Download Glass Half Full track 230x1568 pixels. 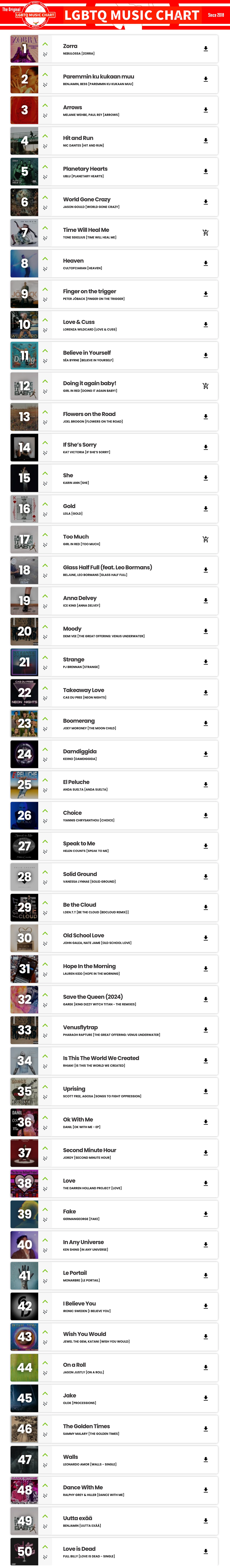tap(206, 570)
